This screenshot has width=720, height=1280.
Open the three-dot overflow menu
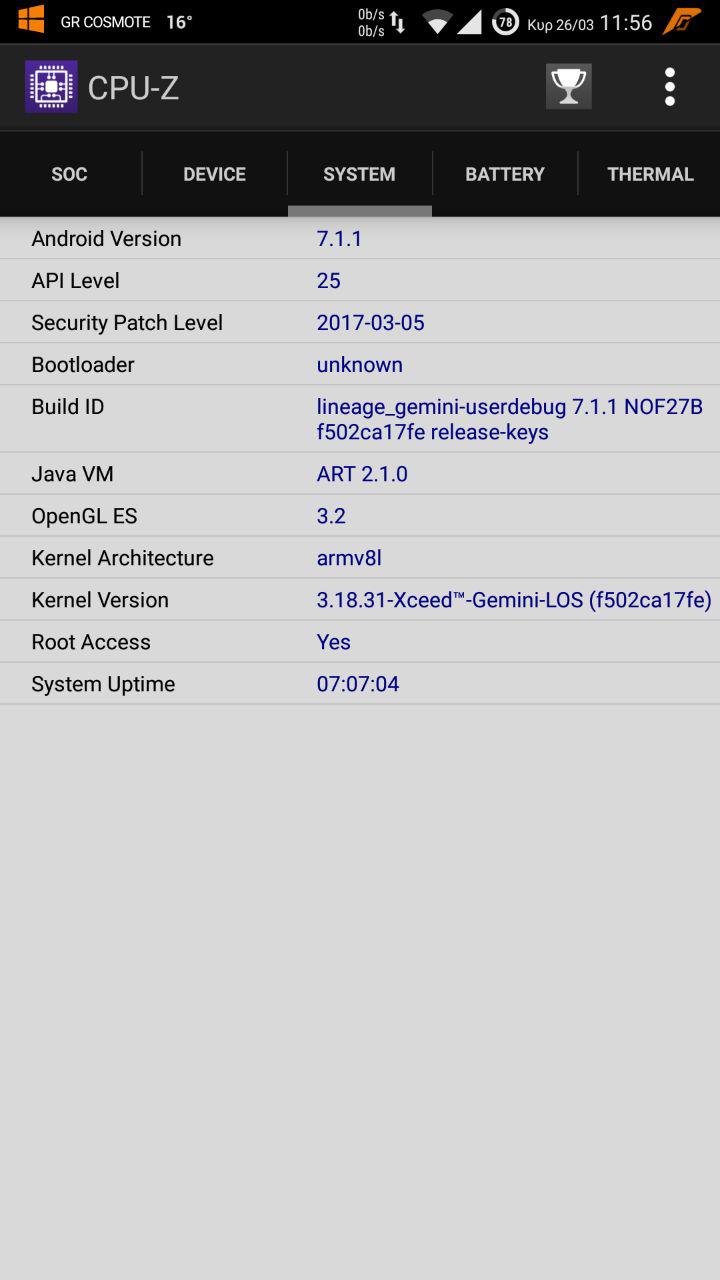[670, 87]
